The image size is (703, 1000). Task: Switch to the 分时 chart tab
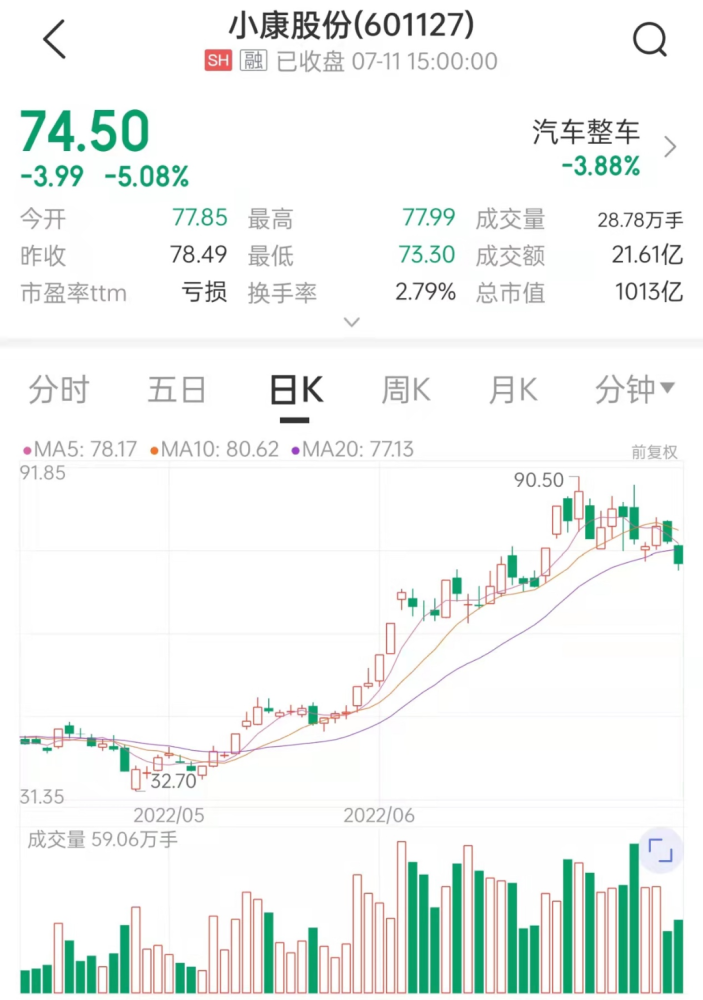click(59, 390)
